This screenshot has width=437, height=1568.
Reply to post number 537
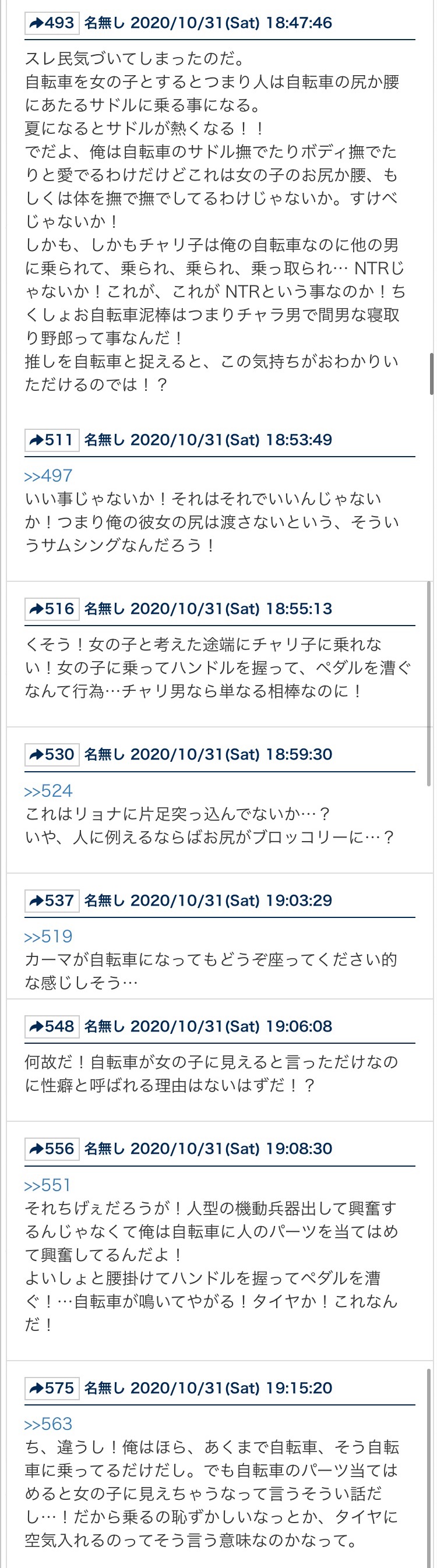52,900
